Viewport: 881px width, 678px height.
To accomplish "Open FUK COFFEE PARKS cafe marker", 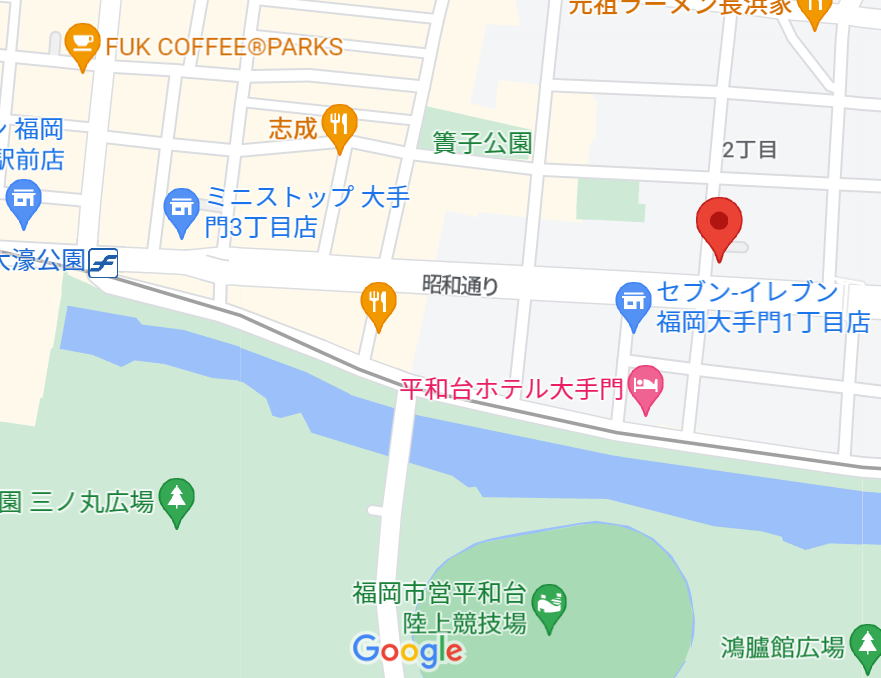I will click(81, 46).
